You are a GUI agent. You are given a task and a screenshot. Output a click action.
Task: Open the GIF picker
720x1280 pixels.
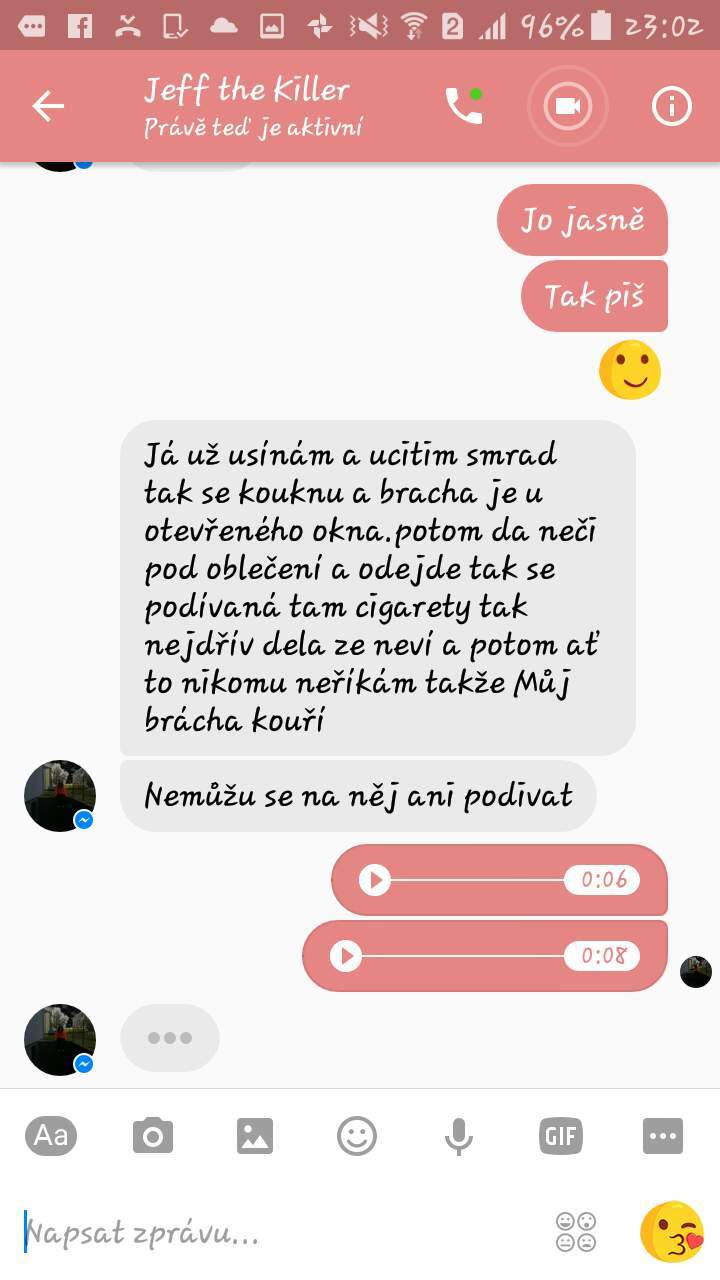point(561,1136)
